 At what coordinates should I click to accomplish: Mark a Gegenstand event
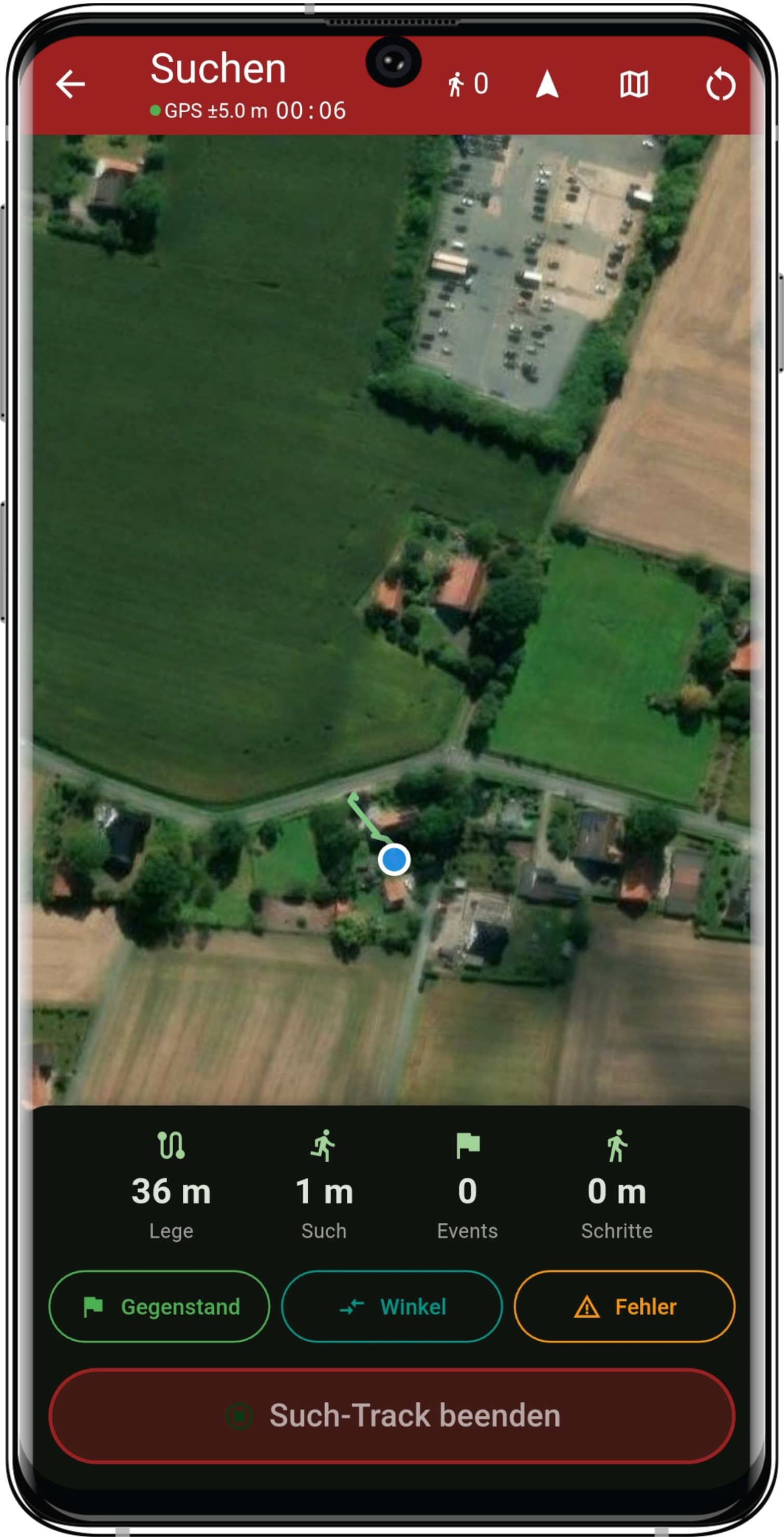(x=159, y=1306)
